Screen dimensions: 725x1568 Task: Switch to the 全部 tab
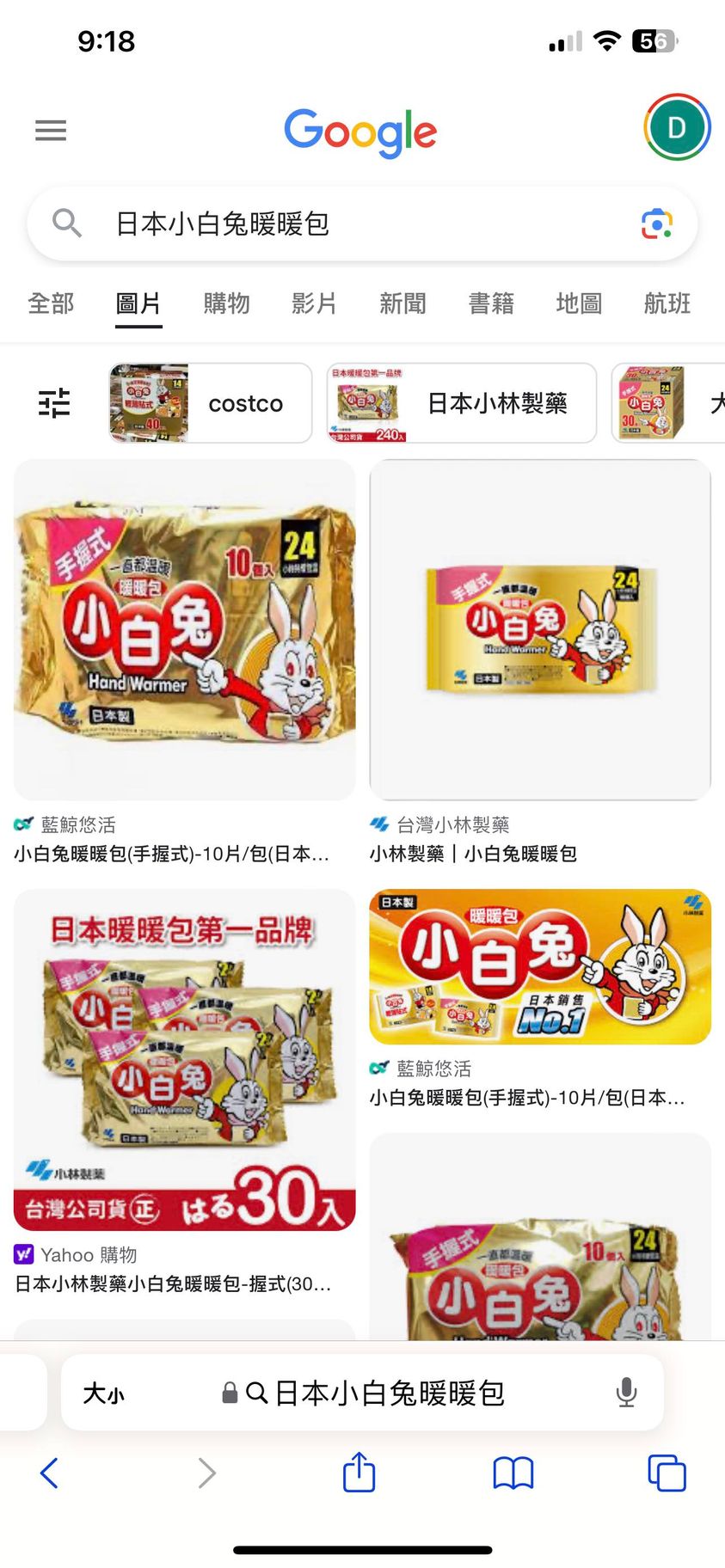51,303
